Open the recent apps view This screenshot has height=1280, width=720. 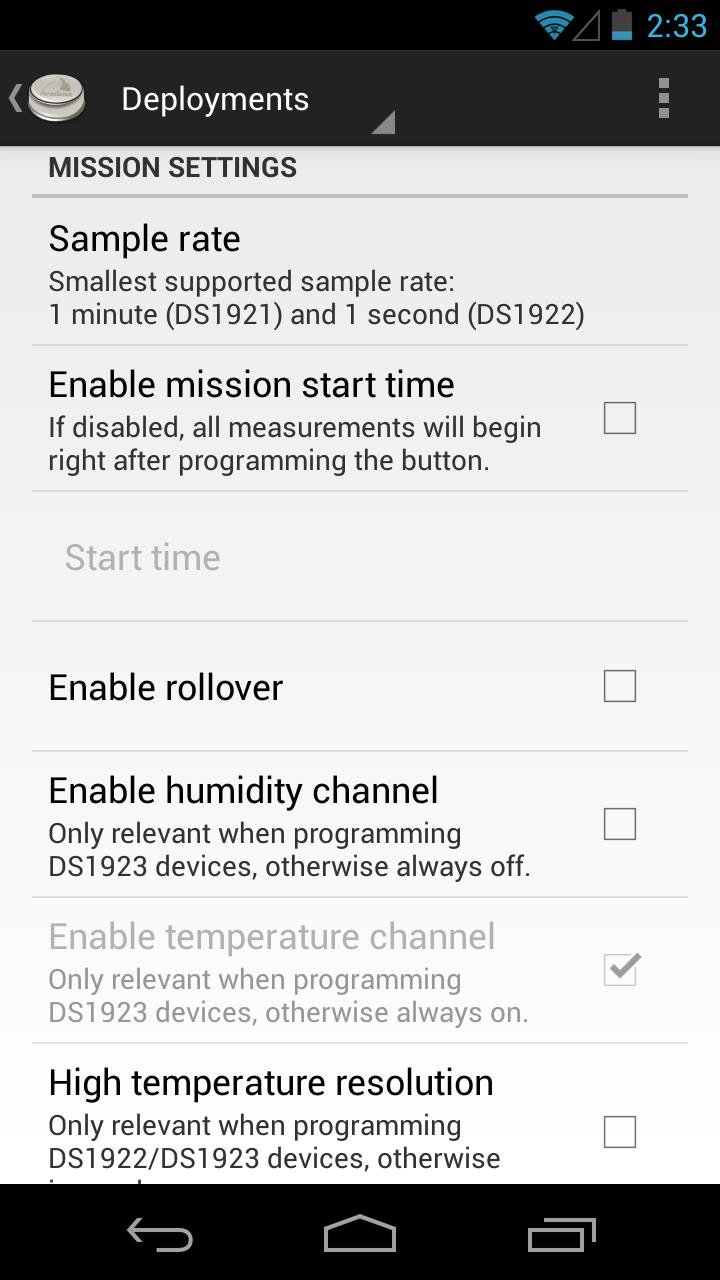pos(560,1236)
